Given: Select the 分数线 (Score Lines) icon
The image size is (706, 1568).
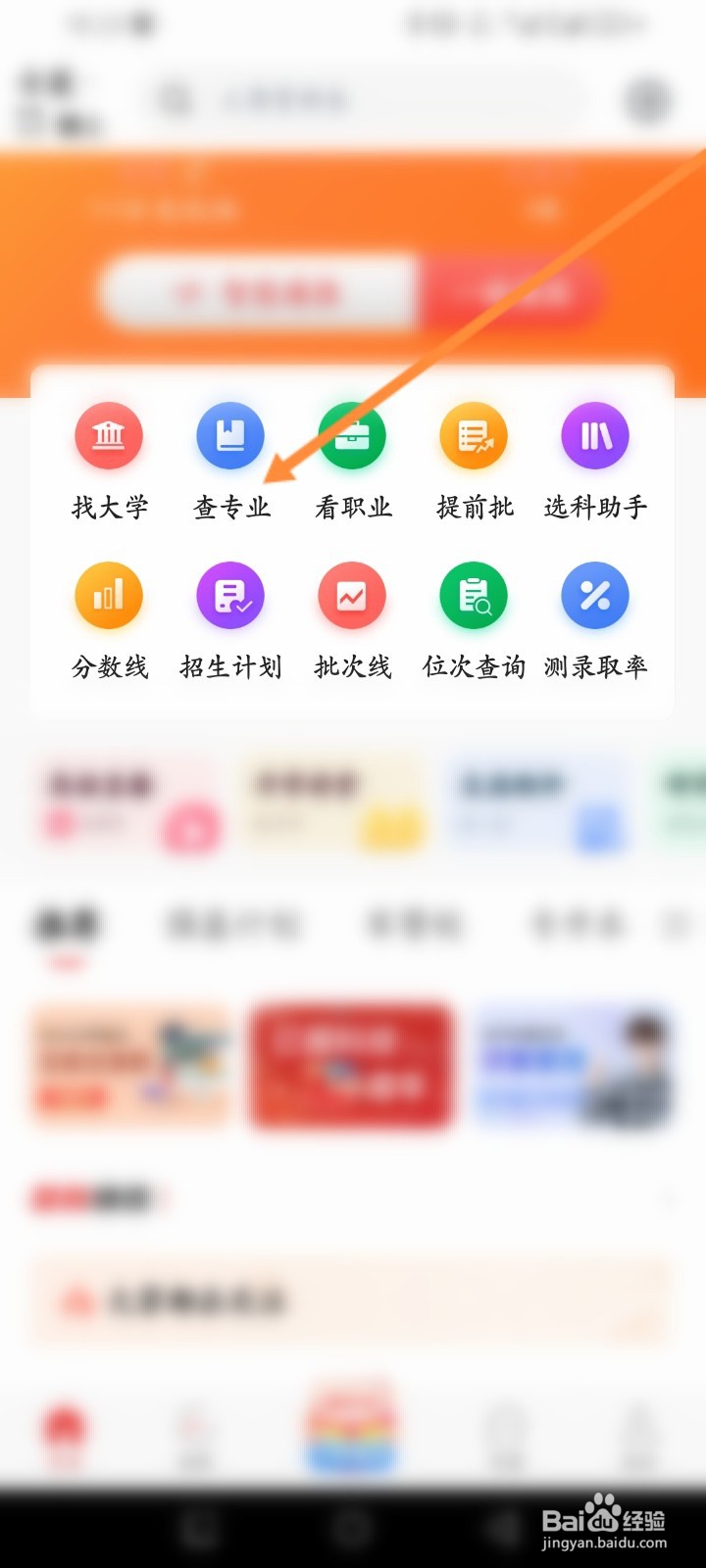Looking at the screenshot, I should point(109,595).
